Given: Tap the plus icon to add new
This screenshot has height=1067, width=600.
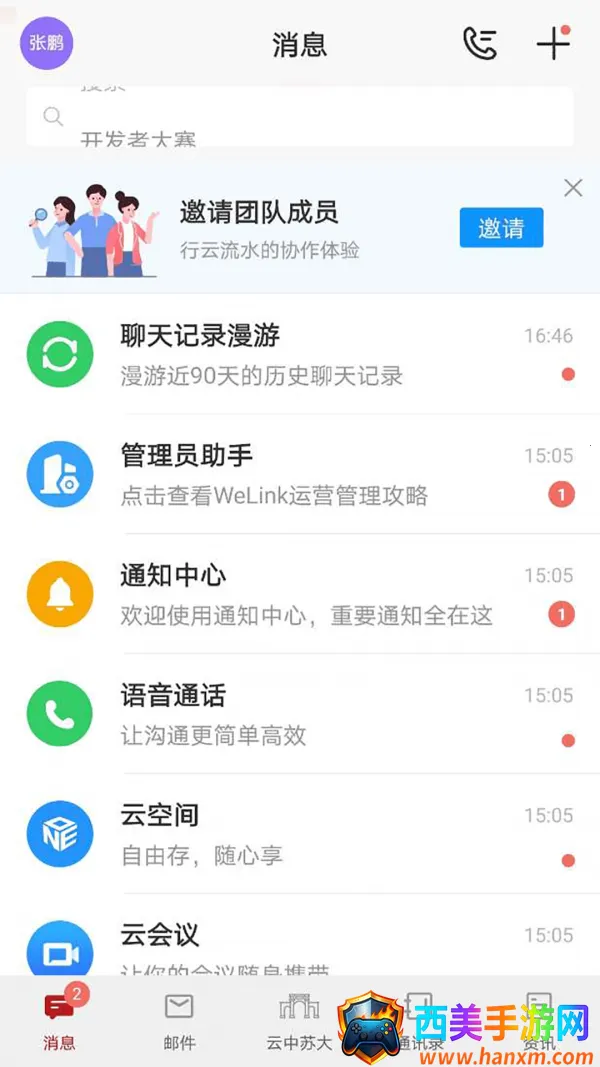Looking at the screenshot, I should point(553,43).
